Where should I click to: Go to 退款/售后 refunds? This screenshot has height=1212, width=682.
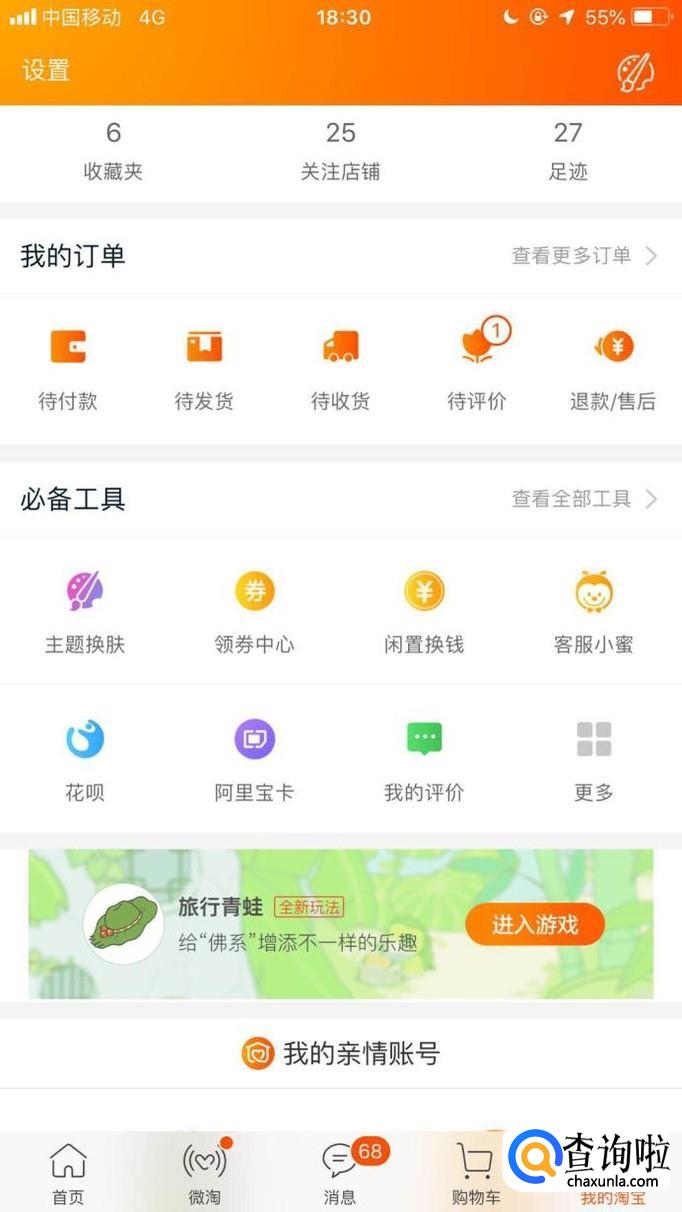613,368
